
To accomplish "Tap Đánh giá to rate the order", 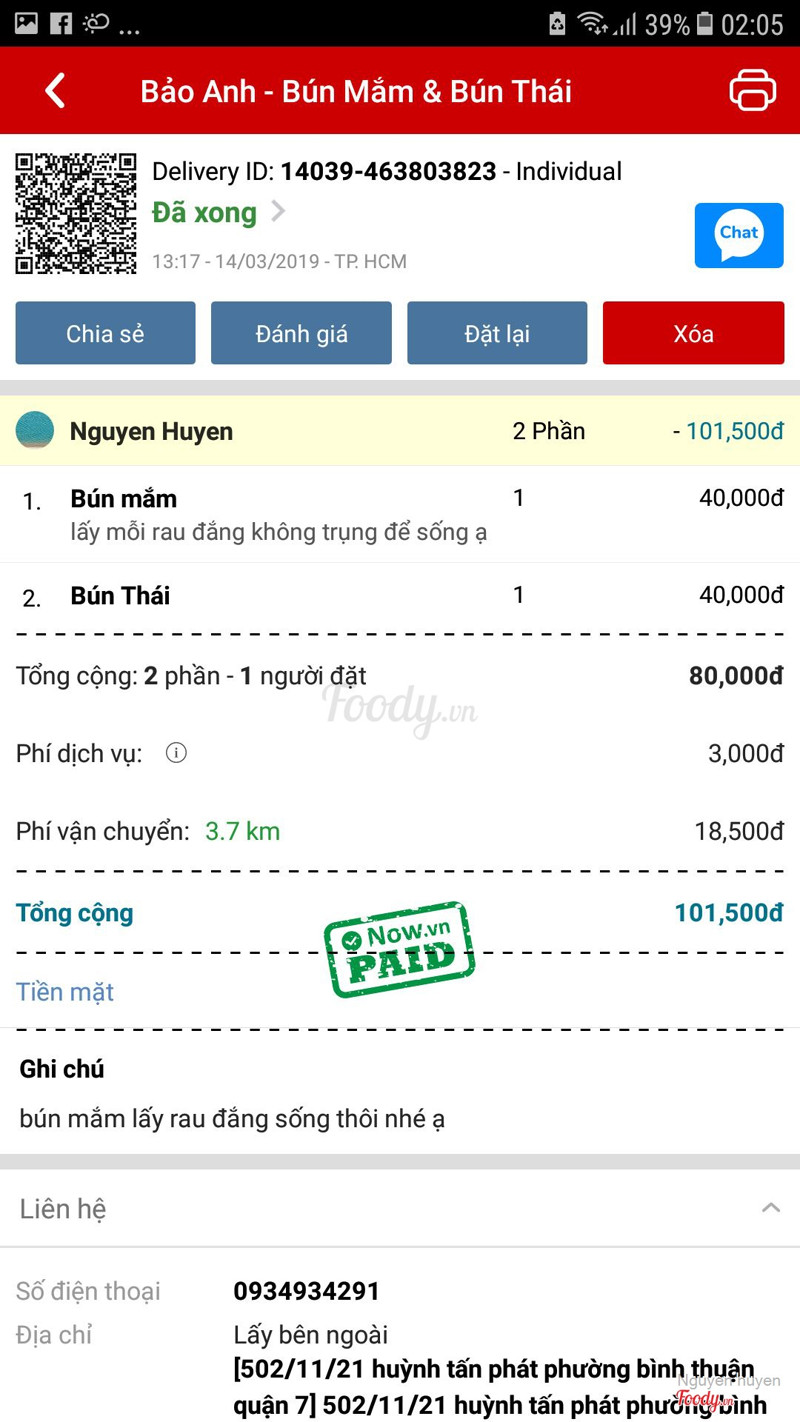I will click(x=301, y=333).
